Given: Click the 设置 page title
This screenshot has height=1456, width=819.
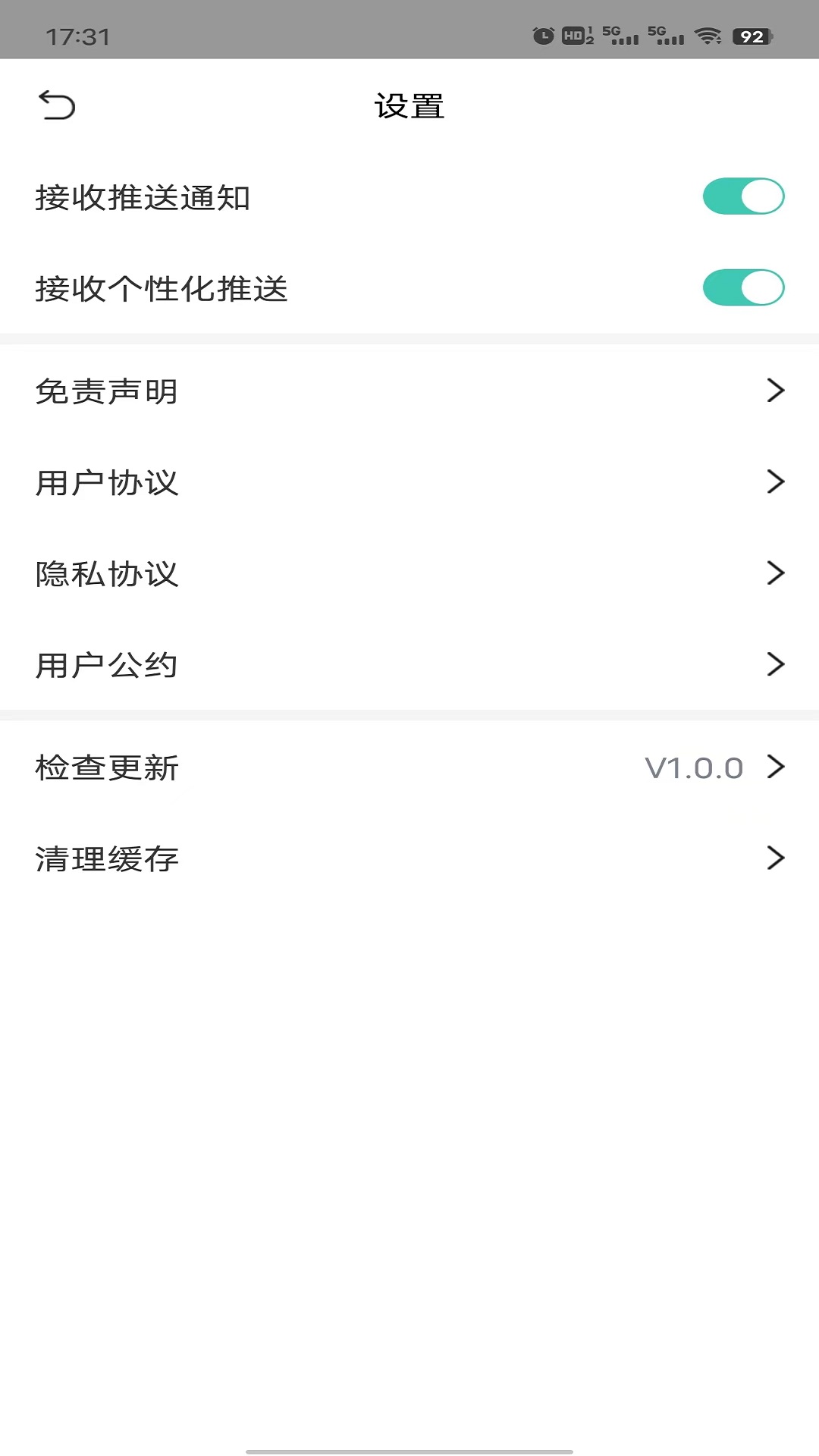Looking at the screenshot, I should click(409, 107).
